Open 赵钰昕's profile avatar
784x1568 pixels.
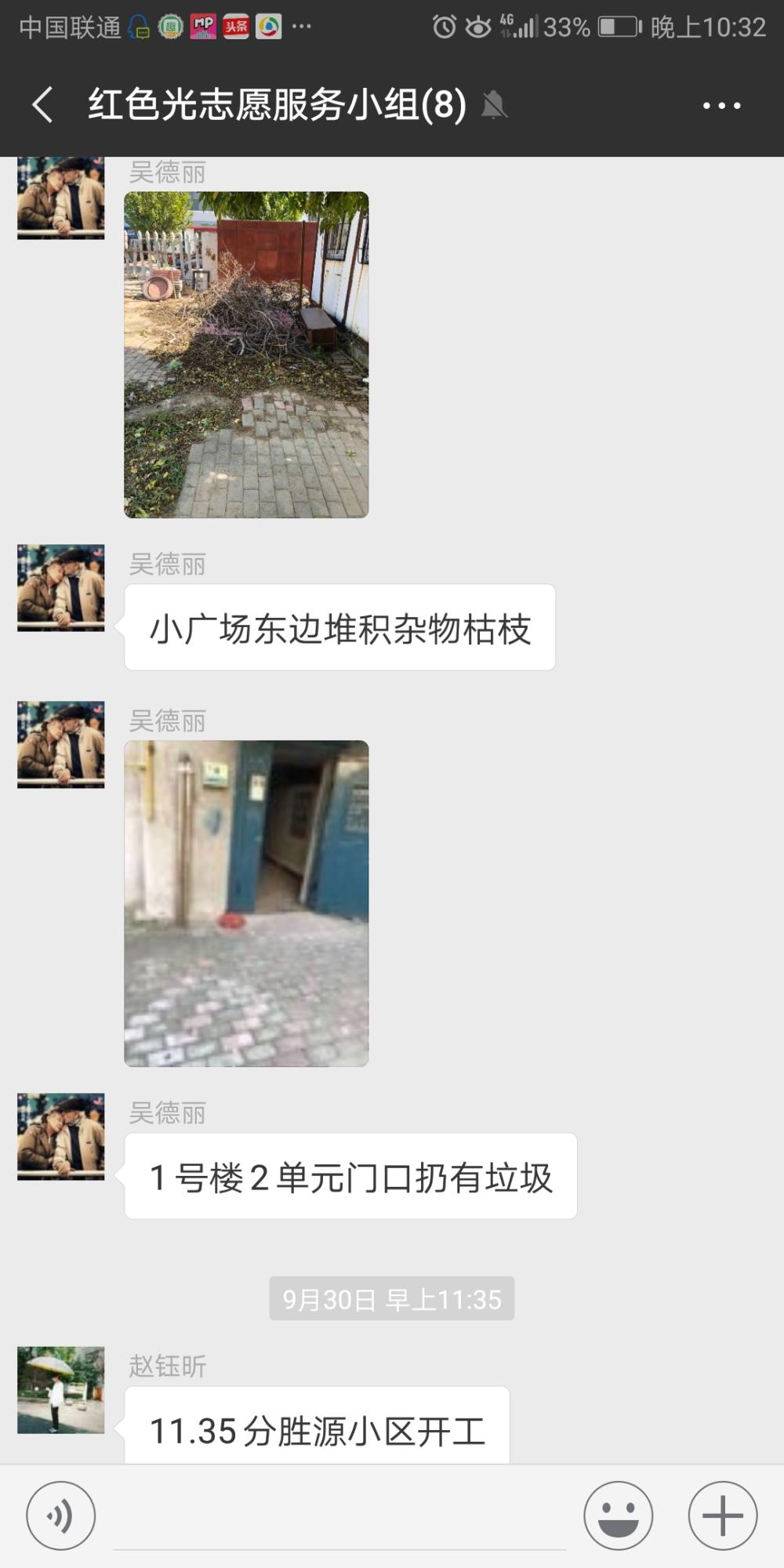(x=61, y=1390)
